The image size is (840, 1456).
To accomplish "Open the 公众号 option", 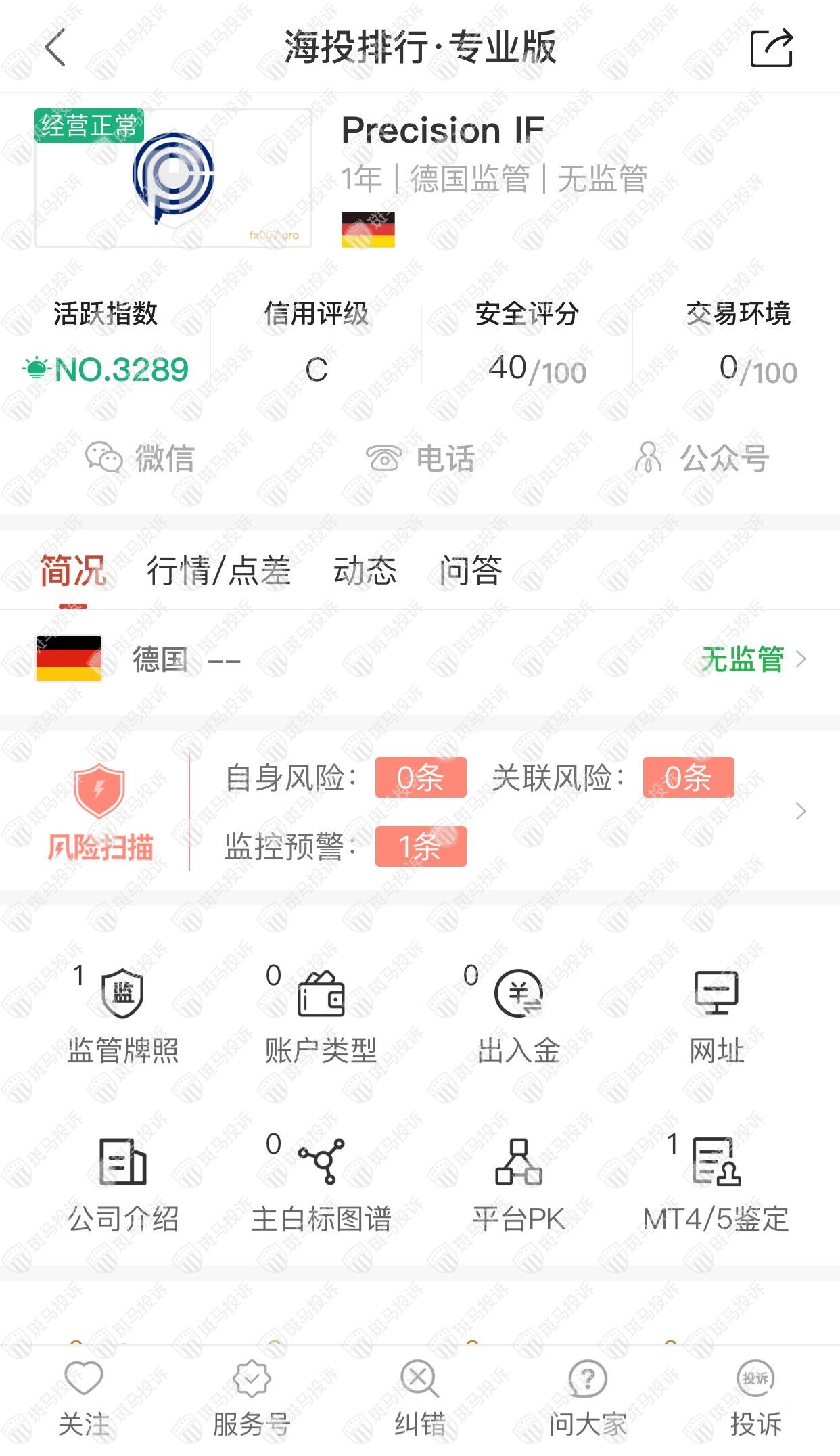I will click(x=701, y=458).
